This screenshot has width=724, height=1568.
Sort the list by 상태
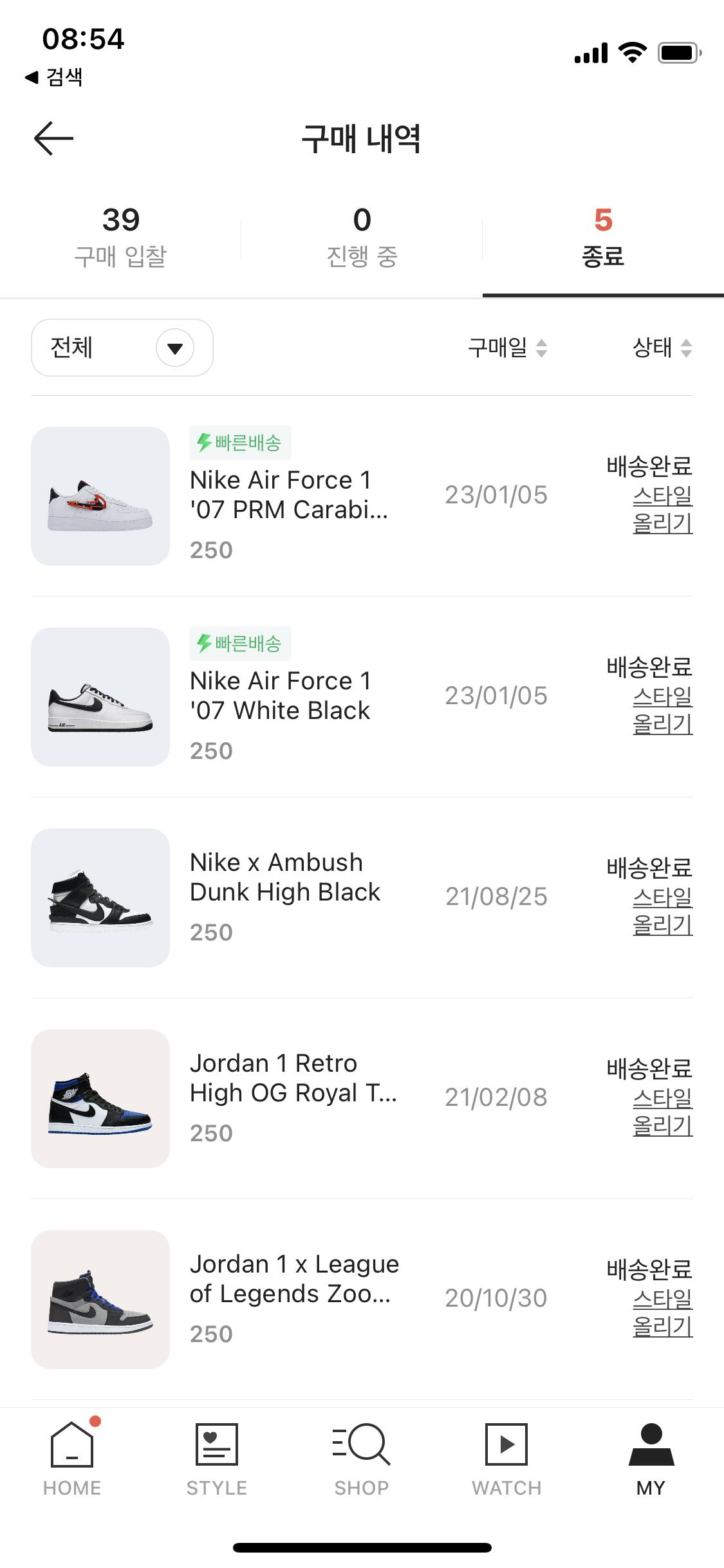[662, 348]
